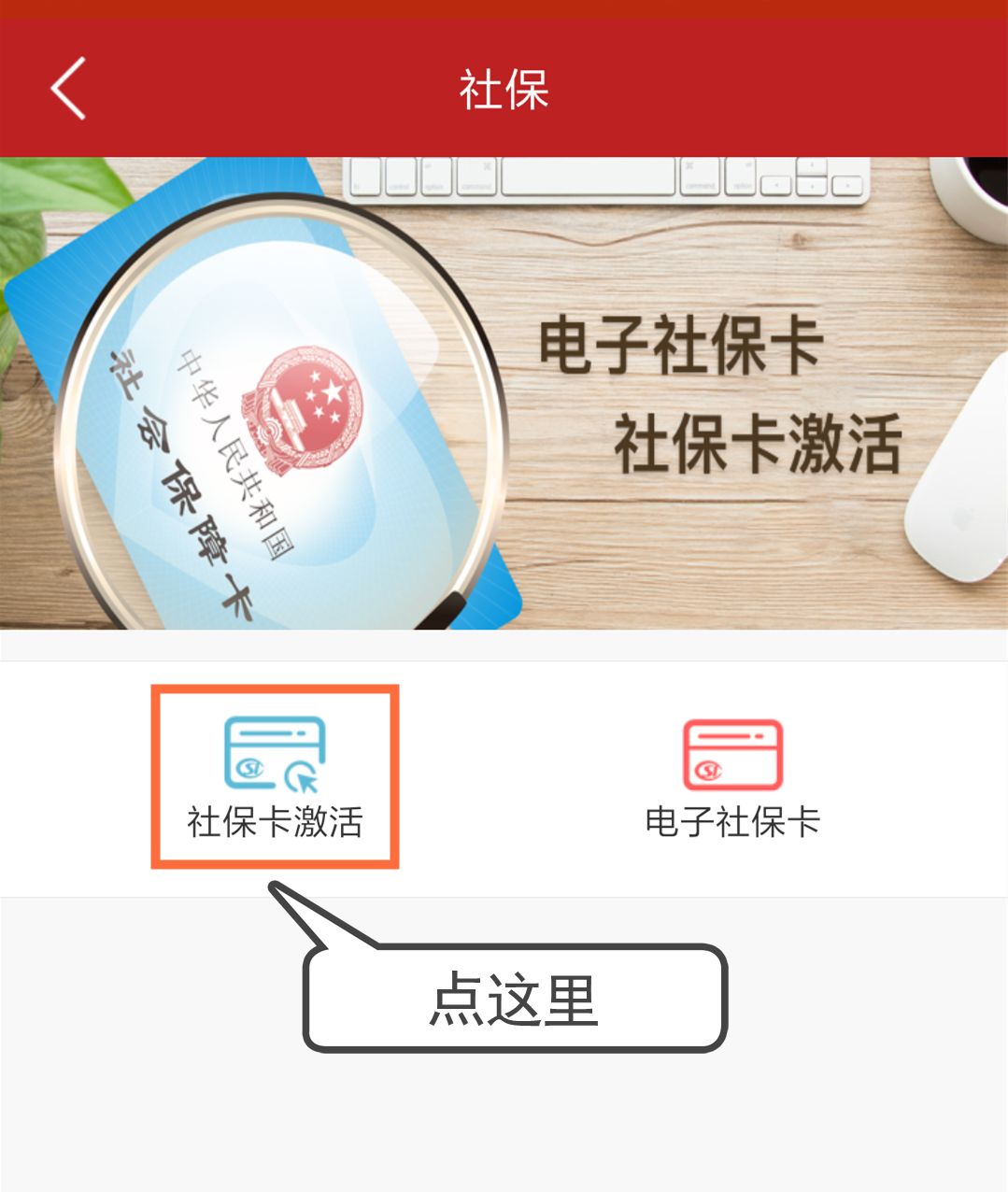The width and height of the screenshot is (1008, 1192).
Task: Open the 电子社保卡 社保卡激活 banner
Action: (x=504, y=392)
